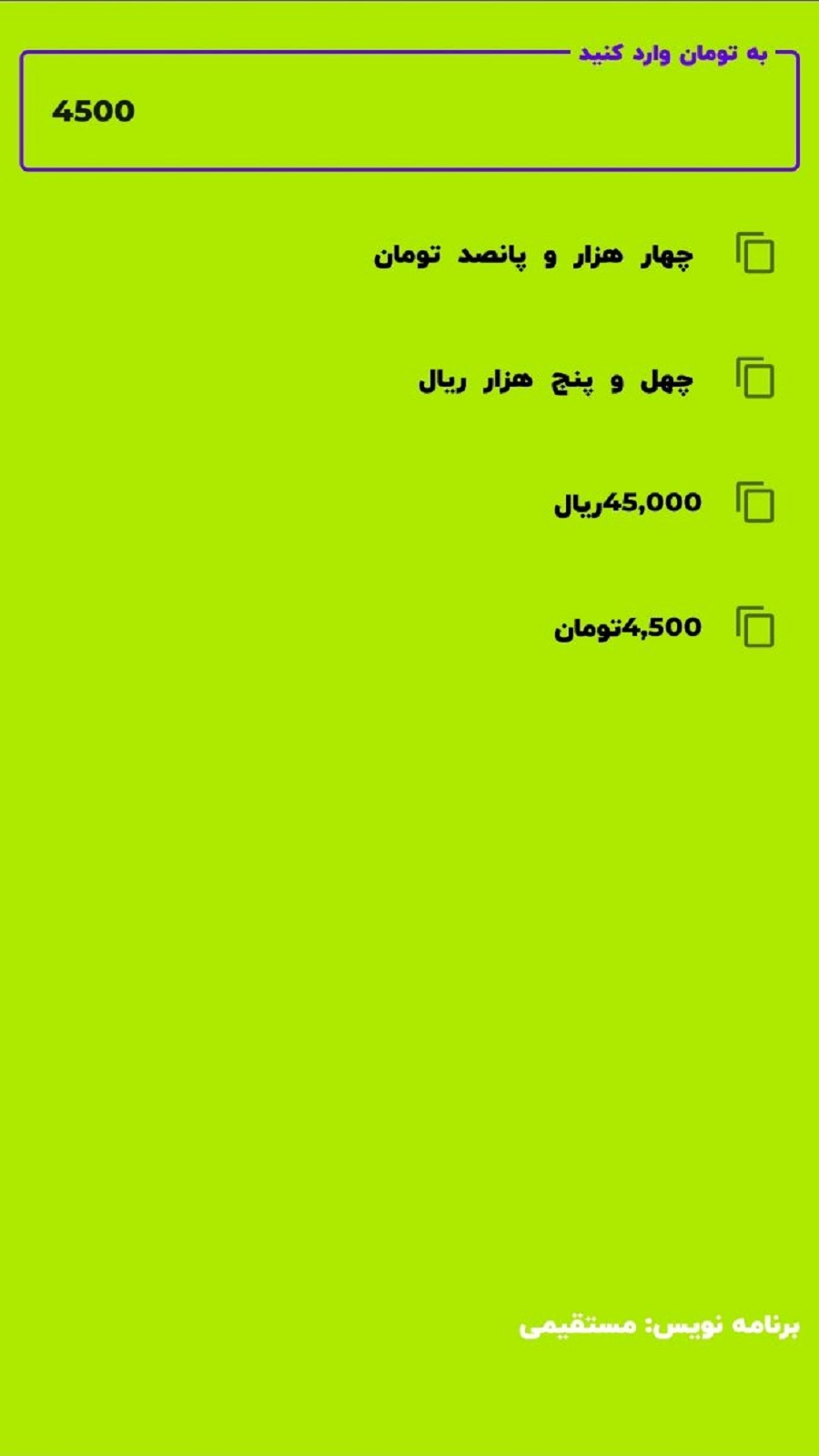Copy the text 'چهار هزار و پانصد تومان'
Viewport: 819px width, 1456px height.
pyautogui.click(x=754, y=254)
